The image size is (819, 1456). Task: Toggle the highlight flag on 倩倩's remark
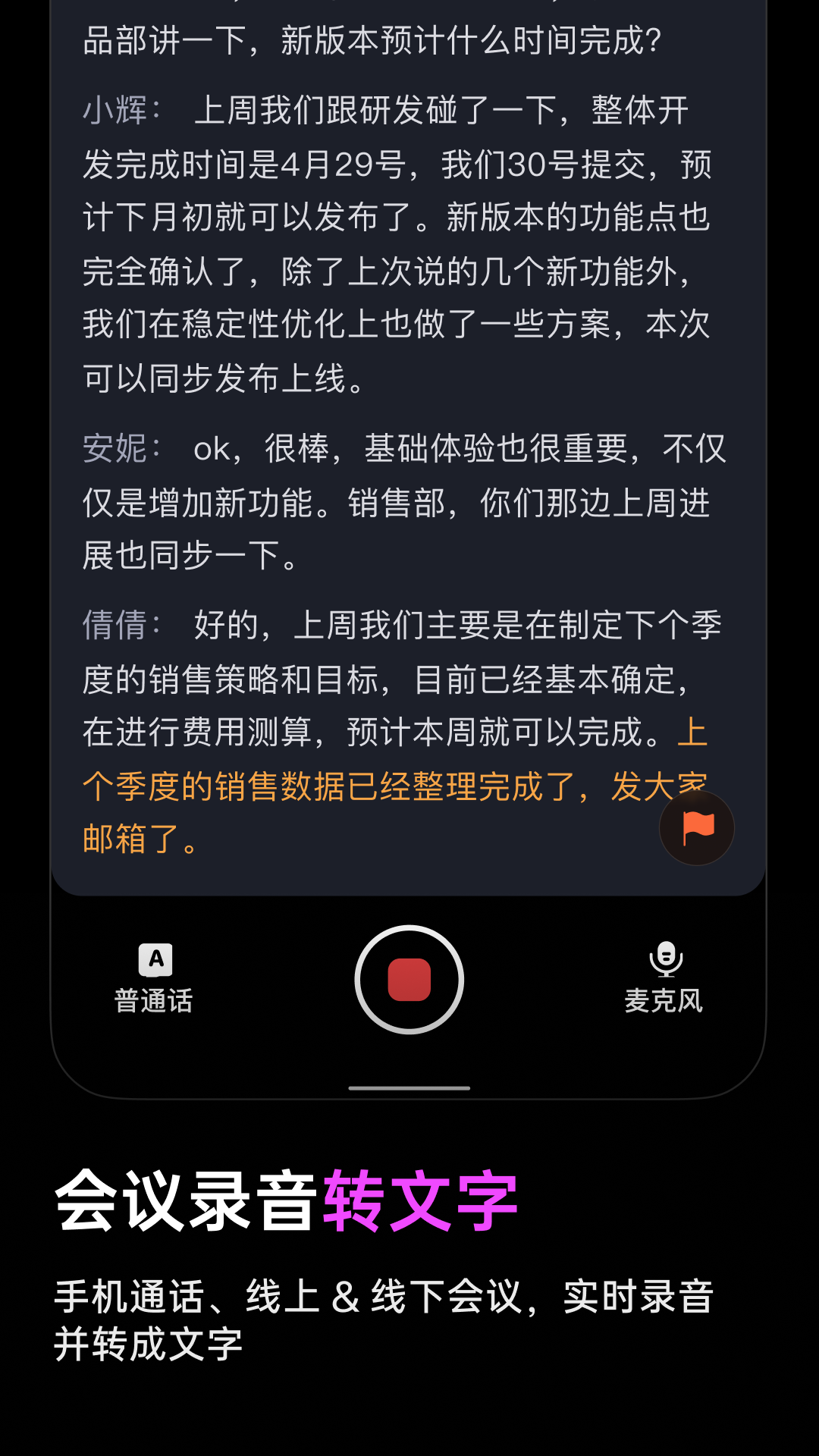click(x=697, y=829)
